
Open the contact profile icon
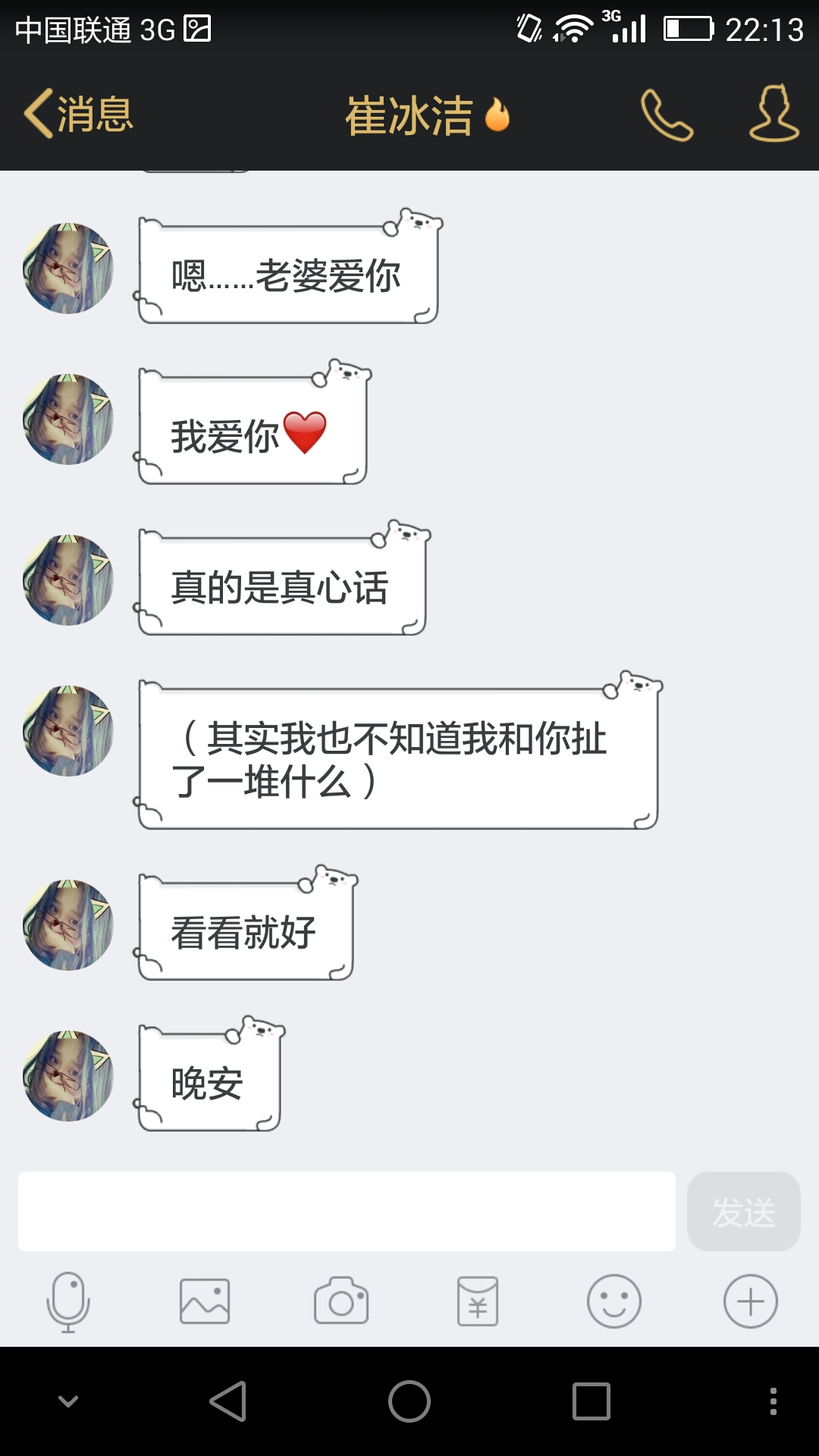click(x=773, y=114)
